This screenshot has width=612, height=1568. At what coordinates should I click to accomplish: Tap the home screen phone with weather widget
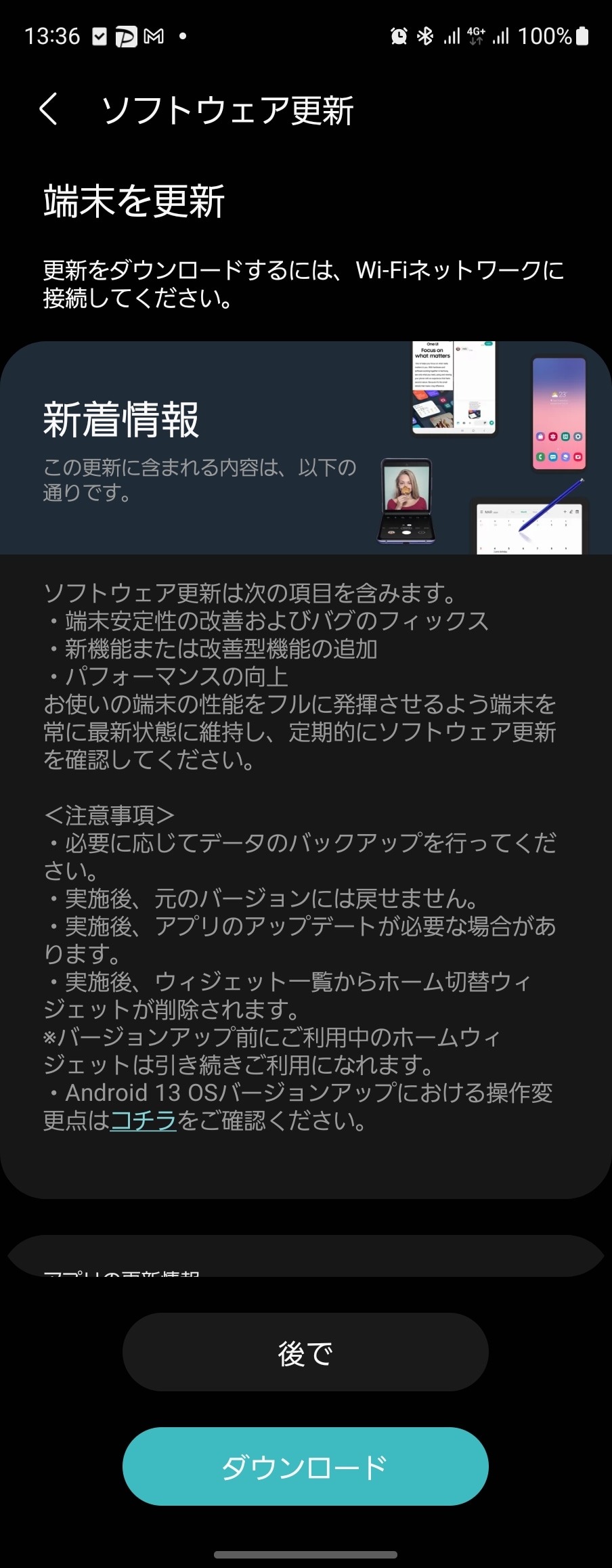click(x=558, y=413)
